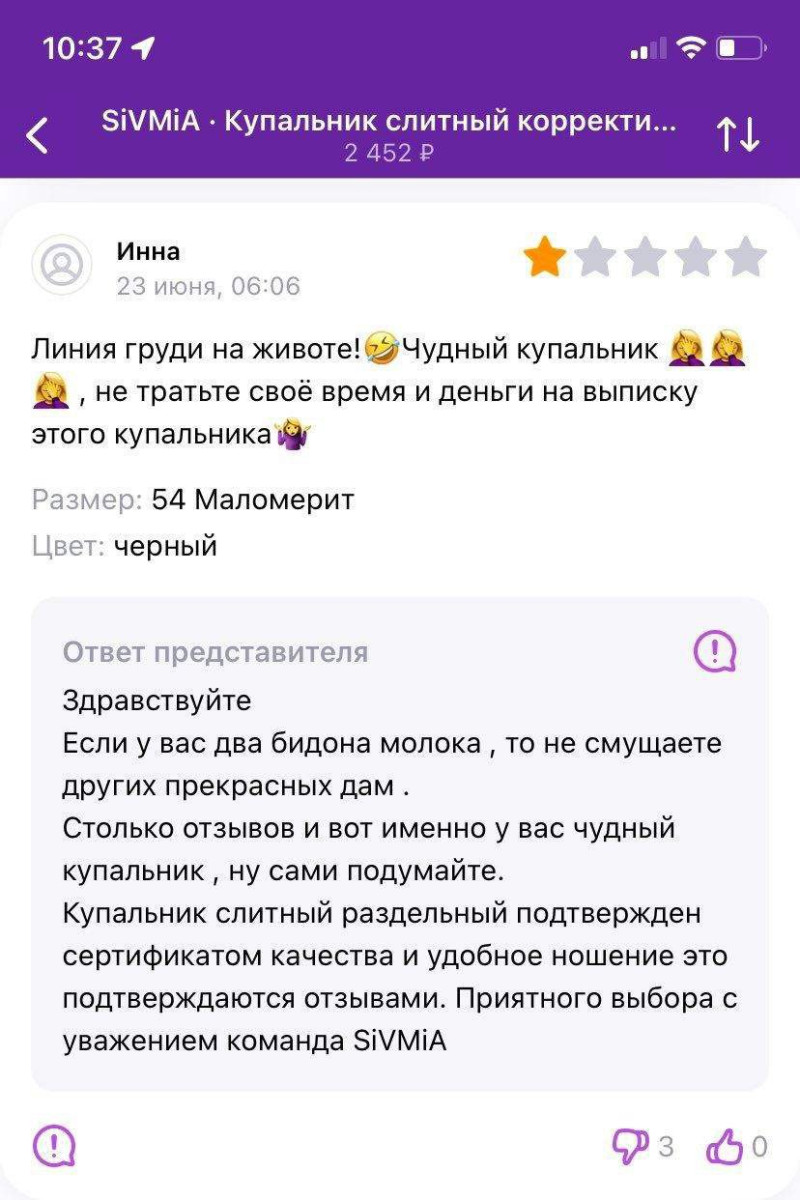
Task: Go back from the reviews screen
Action: pos(37,135)
